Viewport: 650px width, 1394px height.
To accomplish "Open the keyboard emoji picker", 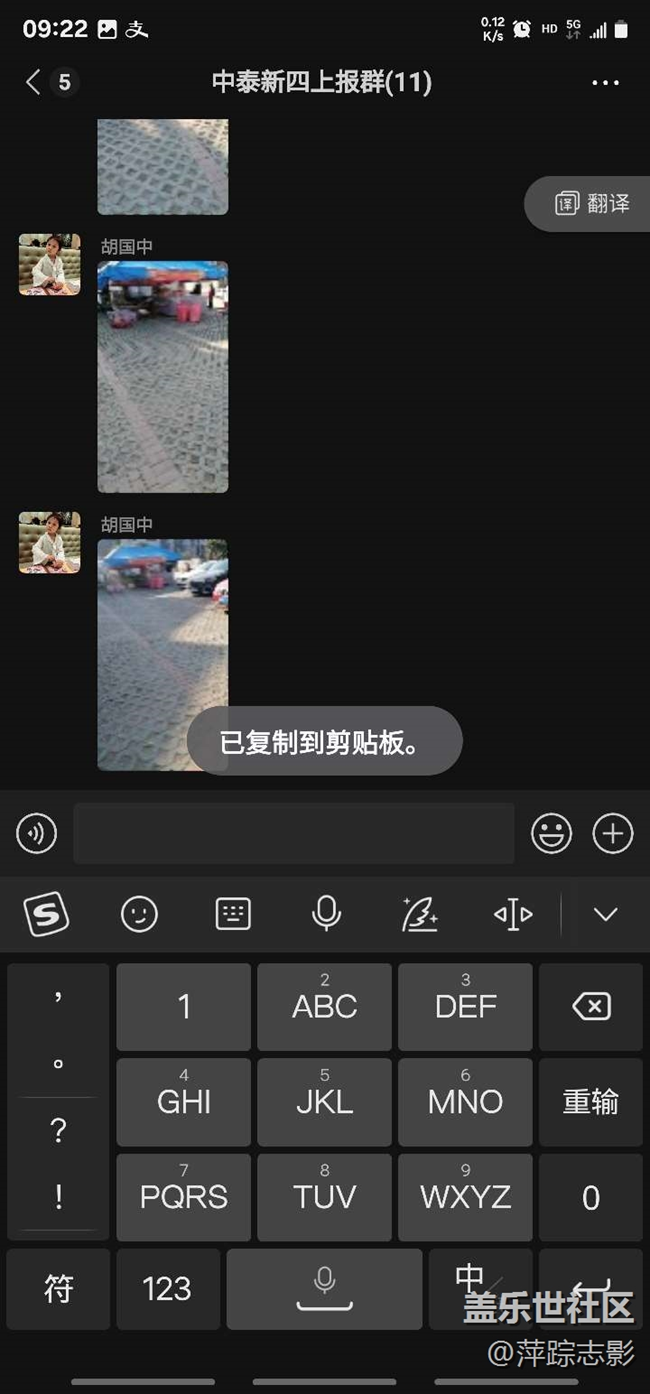I will click(x=139, y=913).
